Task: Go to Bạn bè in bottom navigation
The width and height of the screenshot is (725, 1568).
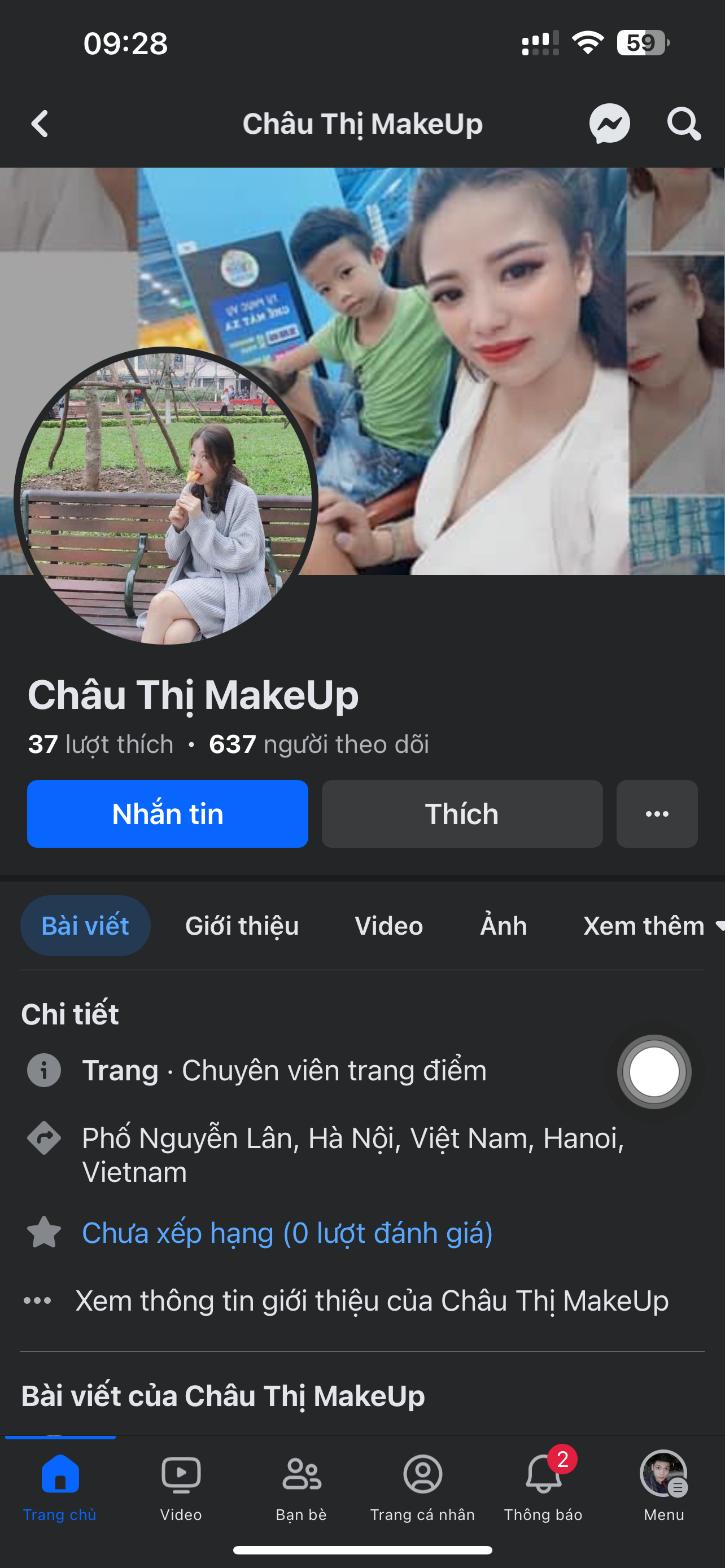Action: pyautogui.click(x=302, y=1486)
